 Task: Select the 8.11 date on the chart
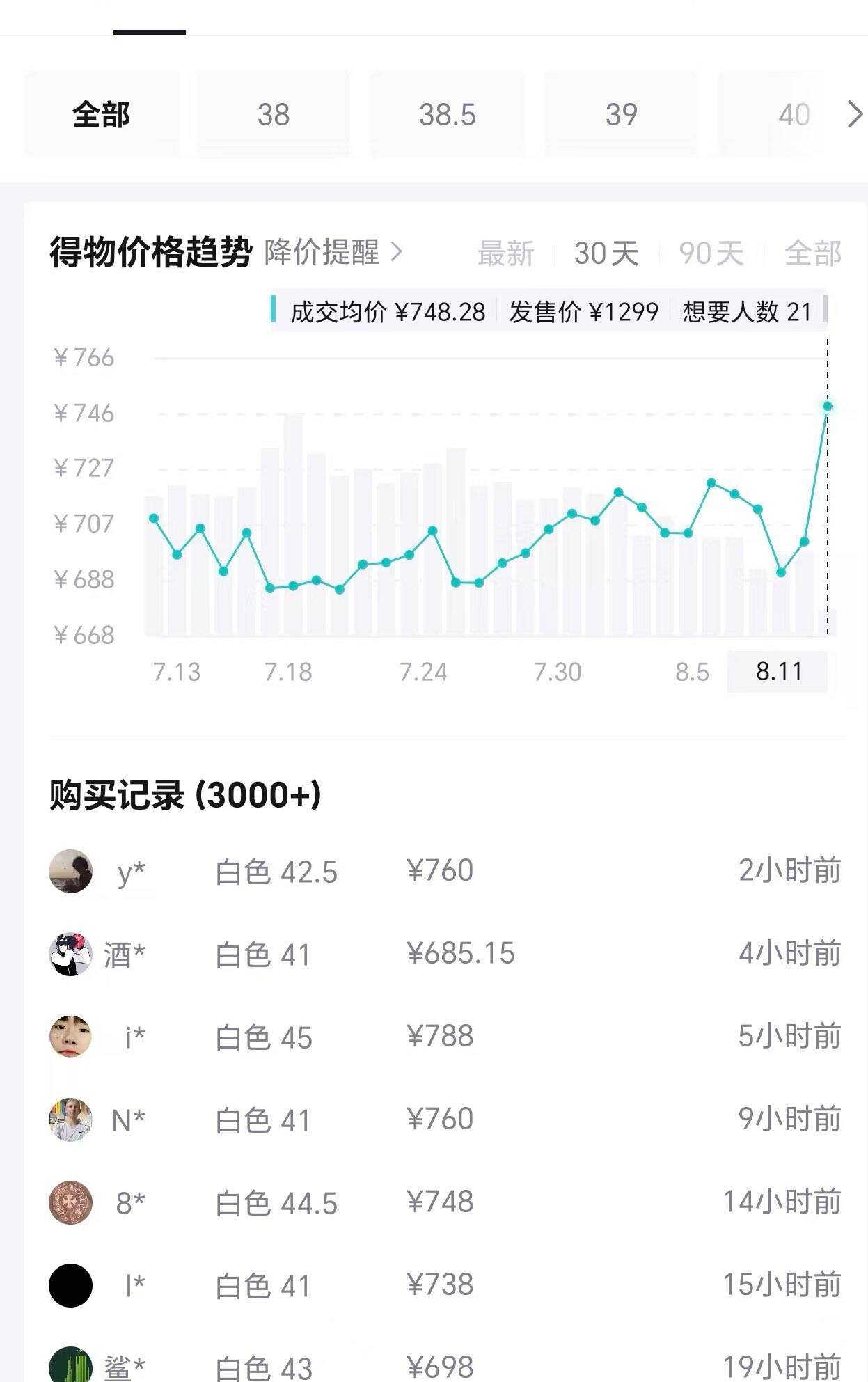click(x=778, y=672)
